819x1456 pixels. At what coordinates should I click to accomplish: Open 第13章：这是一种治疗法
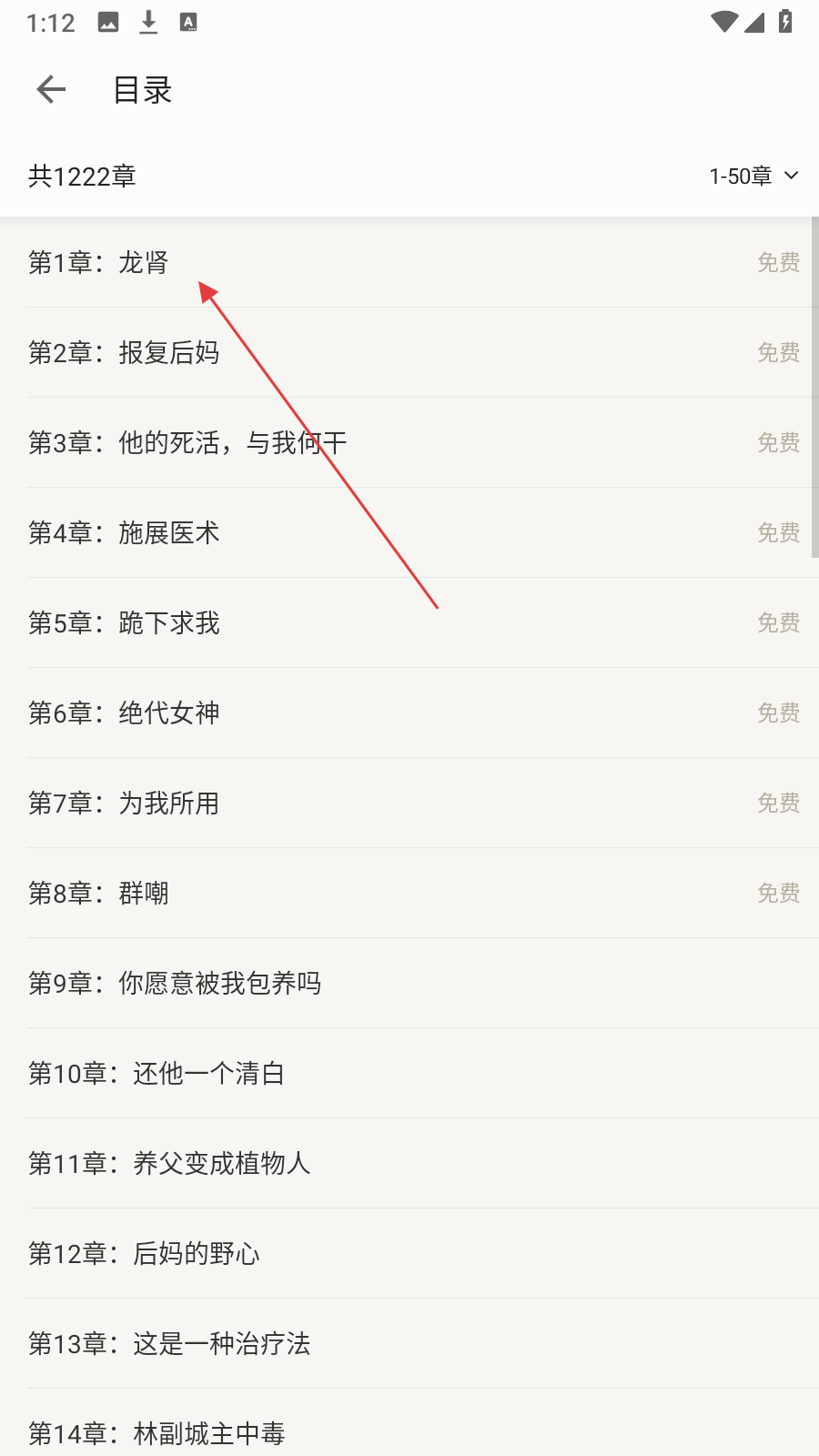pos(409,1344)
